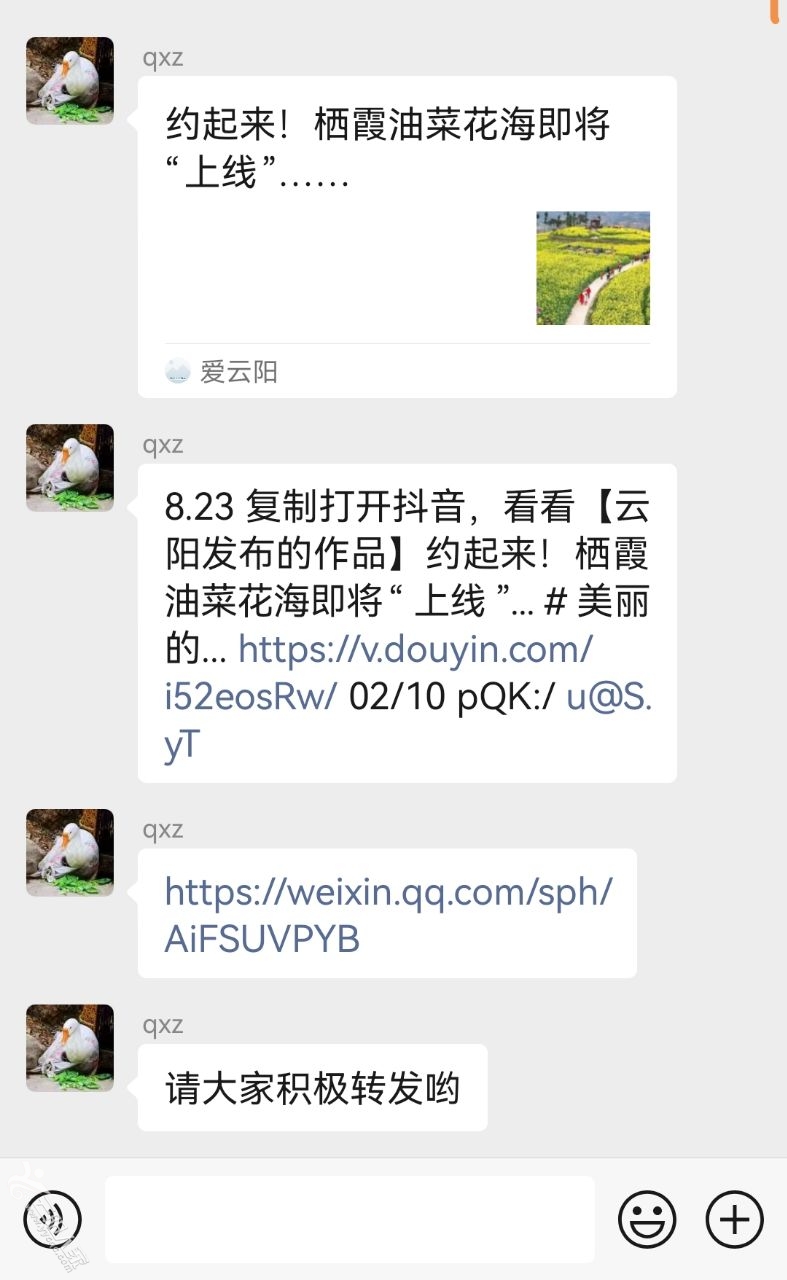Open the emoji picker
This screenshot has width=787, height=1280.
[647, 1220]
